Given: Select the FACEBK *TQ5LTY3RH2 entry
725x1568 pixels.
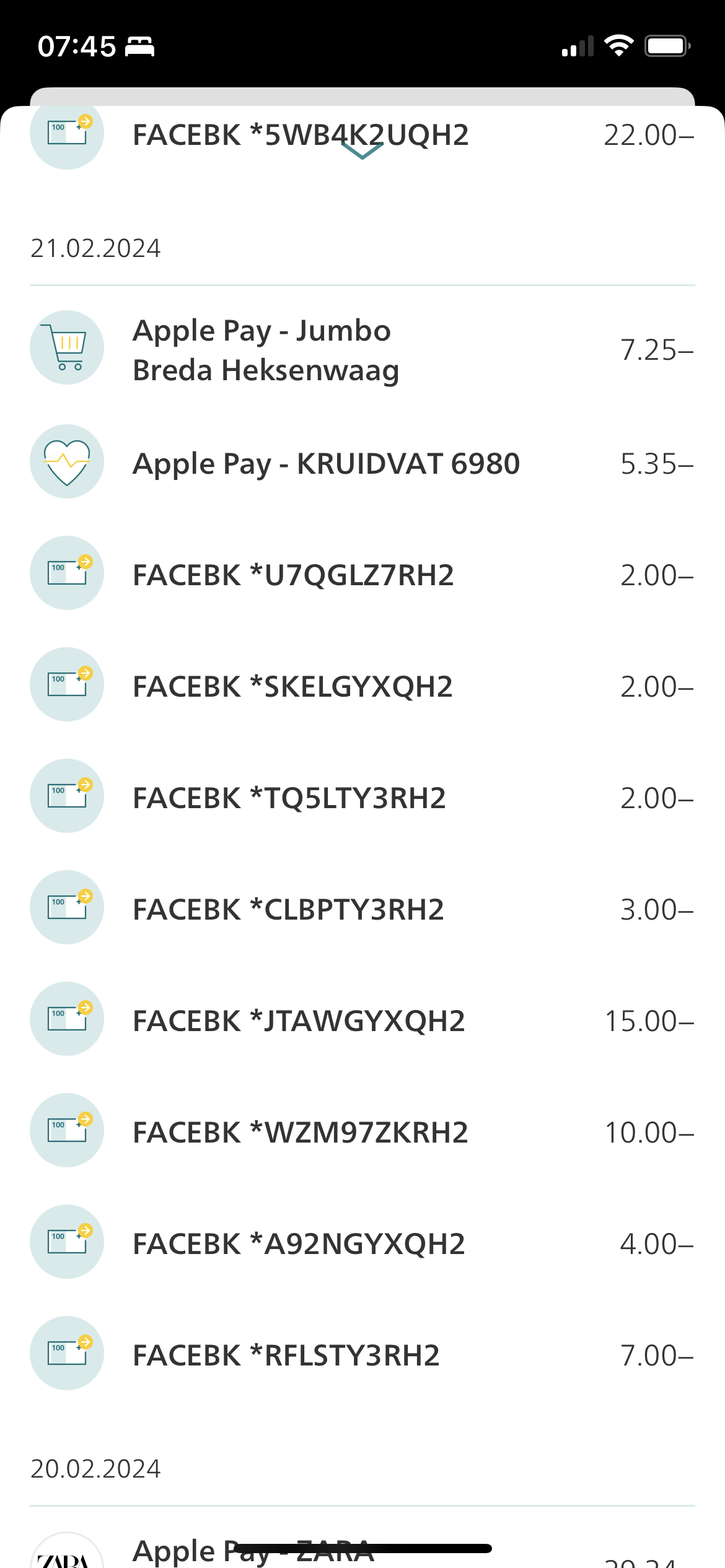Looking at the screenshot, I should [x=362, y=798].
